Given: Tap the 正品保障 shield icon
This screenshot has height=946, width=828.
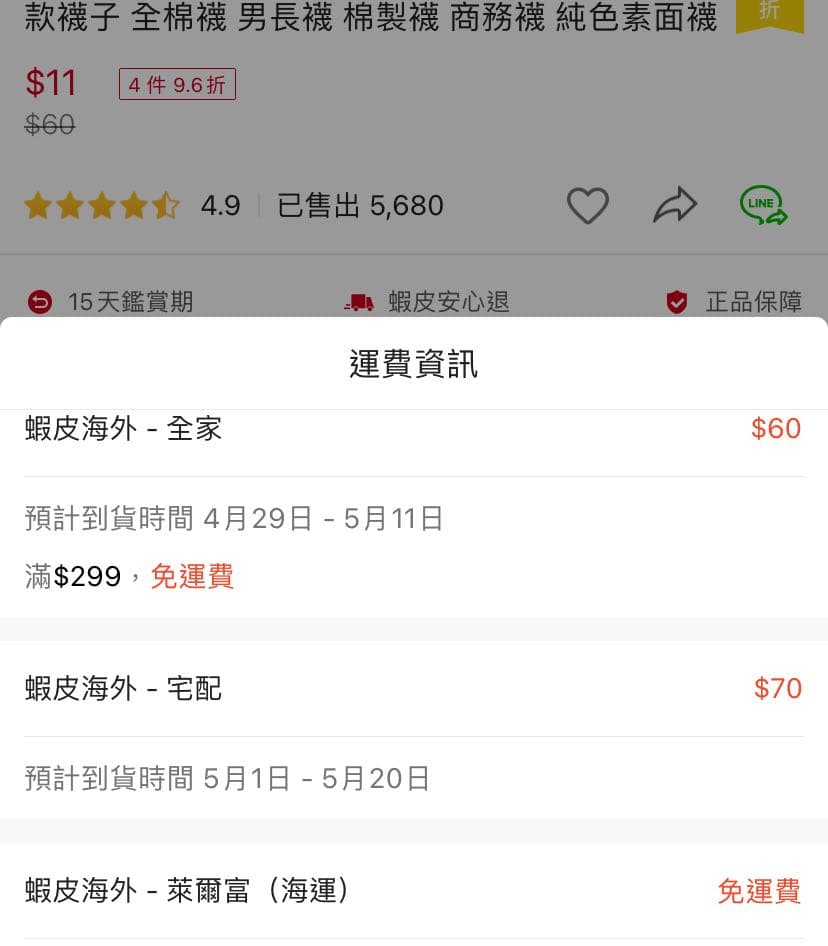Looking at the screenshot, I should tap(677, 301).
